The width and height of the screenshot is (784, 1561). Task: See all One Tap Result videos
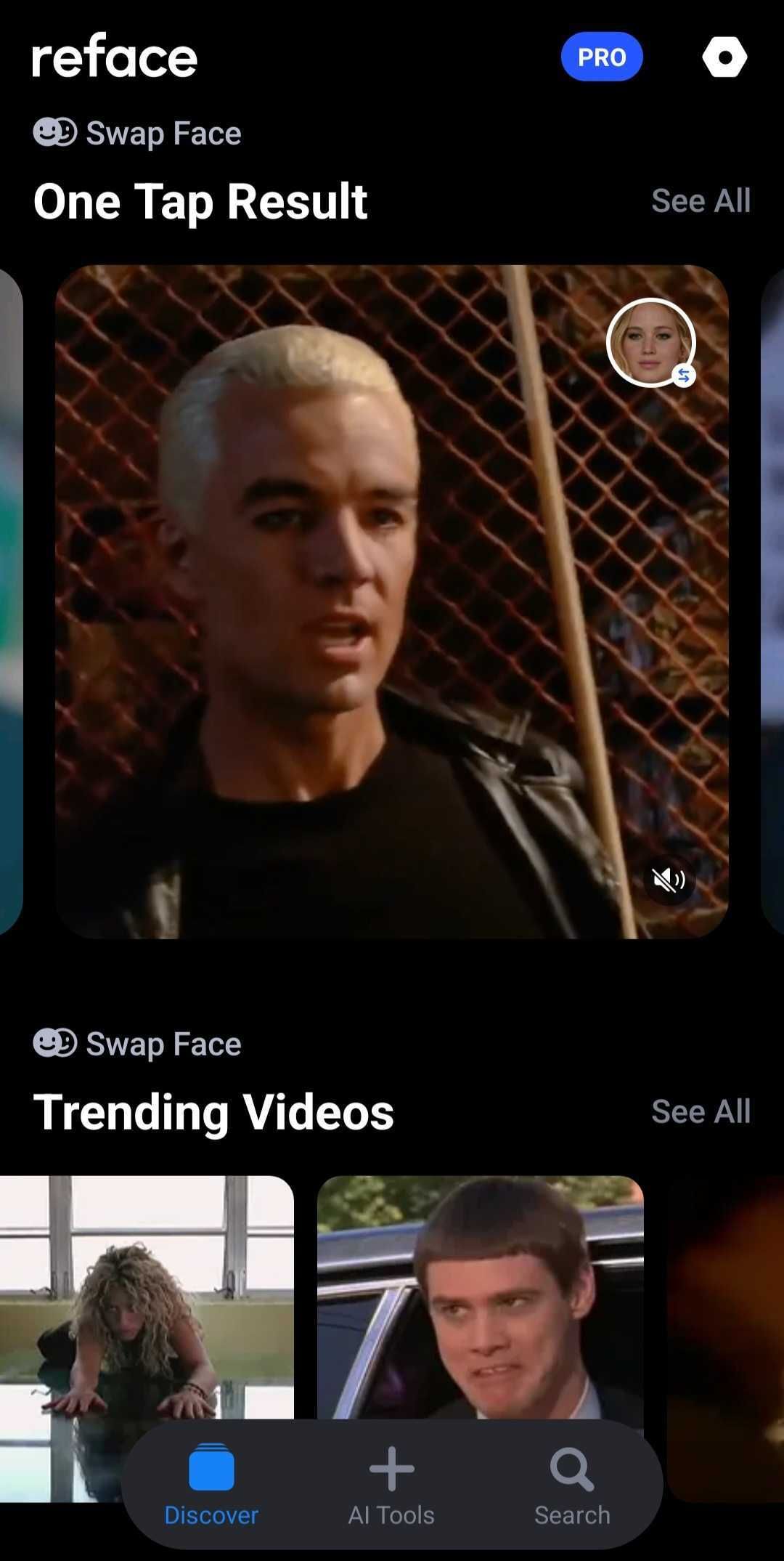(x=701, y=200)
